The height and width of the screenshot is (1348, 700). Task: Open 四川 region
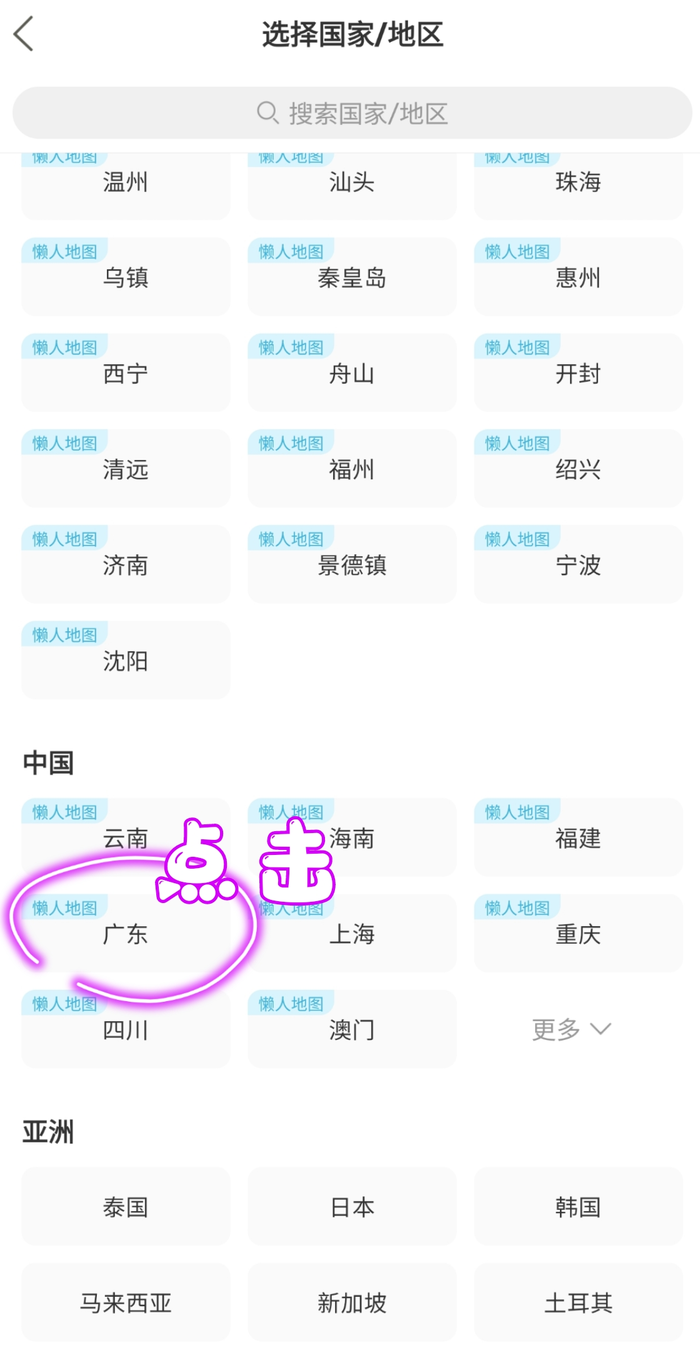126,1030
